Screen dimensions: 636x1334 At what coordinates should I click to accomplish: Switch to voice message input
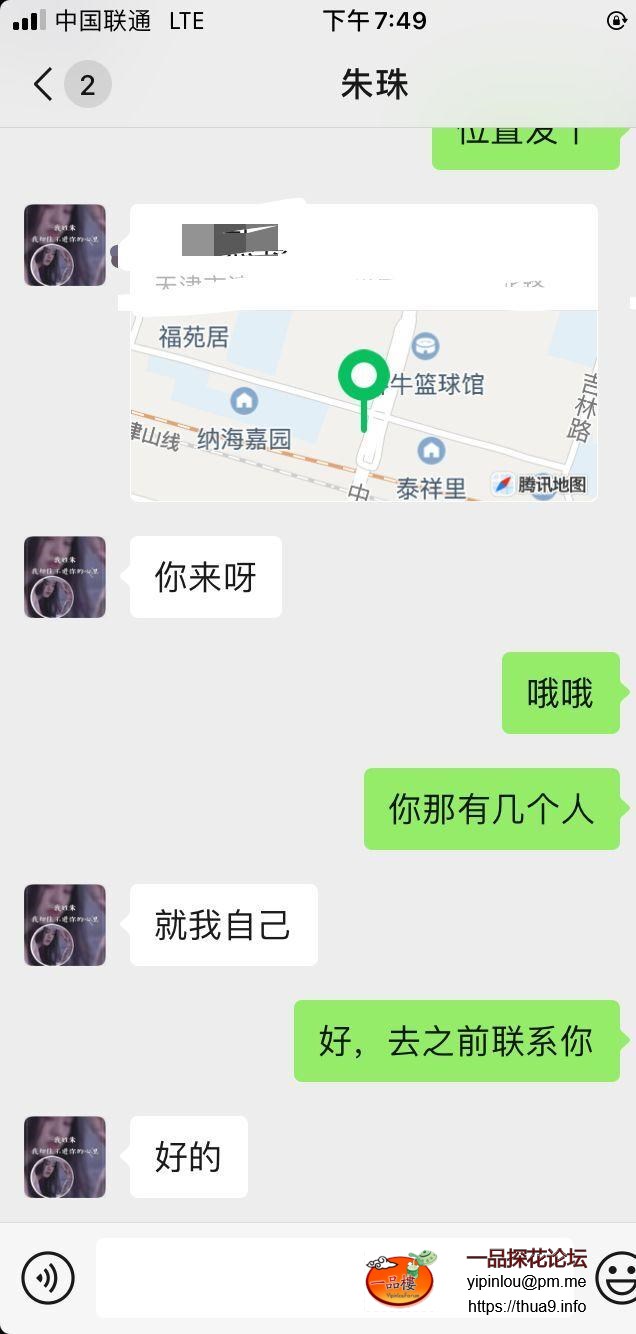48,1277
